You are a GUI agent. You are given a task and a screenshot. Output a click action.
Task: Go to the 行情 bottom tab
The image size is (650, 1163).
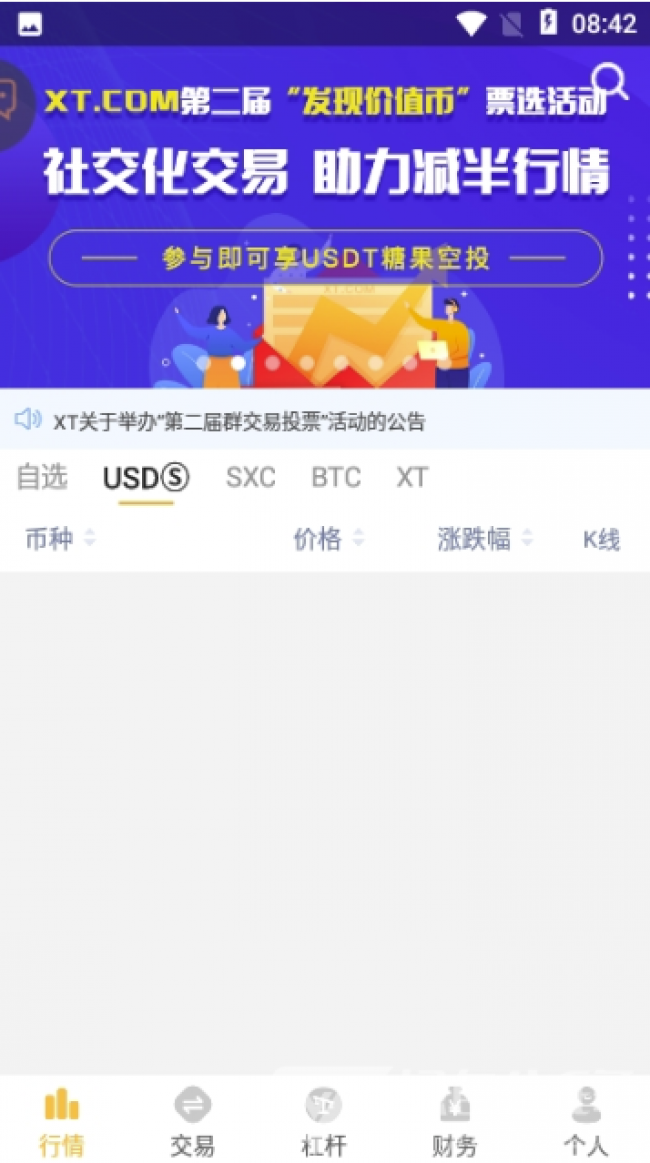61,1122
